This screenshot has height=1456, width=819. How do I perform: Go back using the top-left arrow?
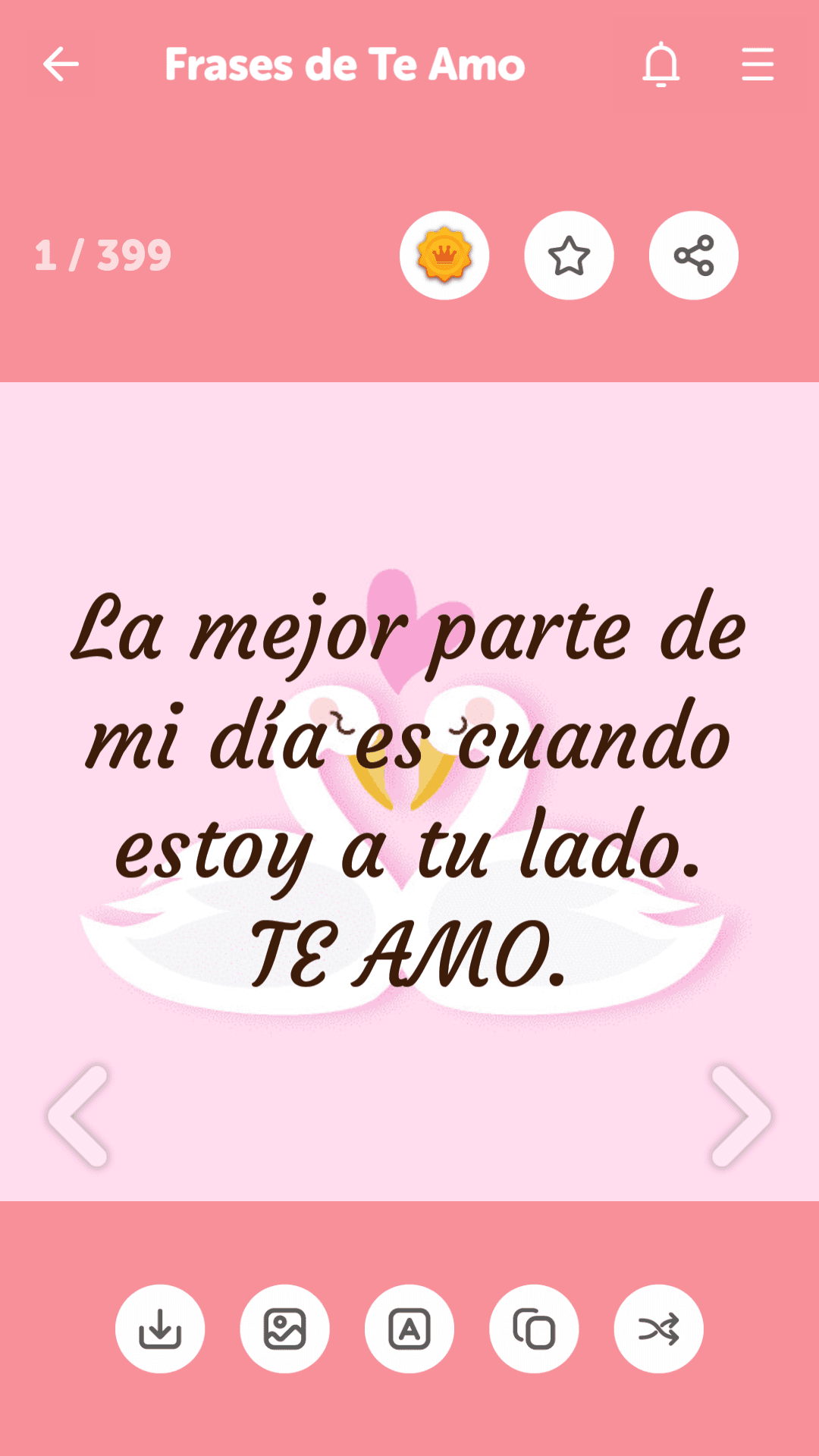tap(61, 64)
